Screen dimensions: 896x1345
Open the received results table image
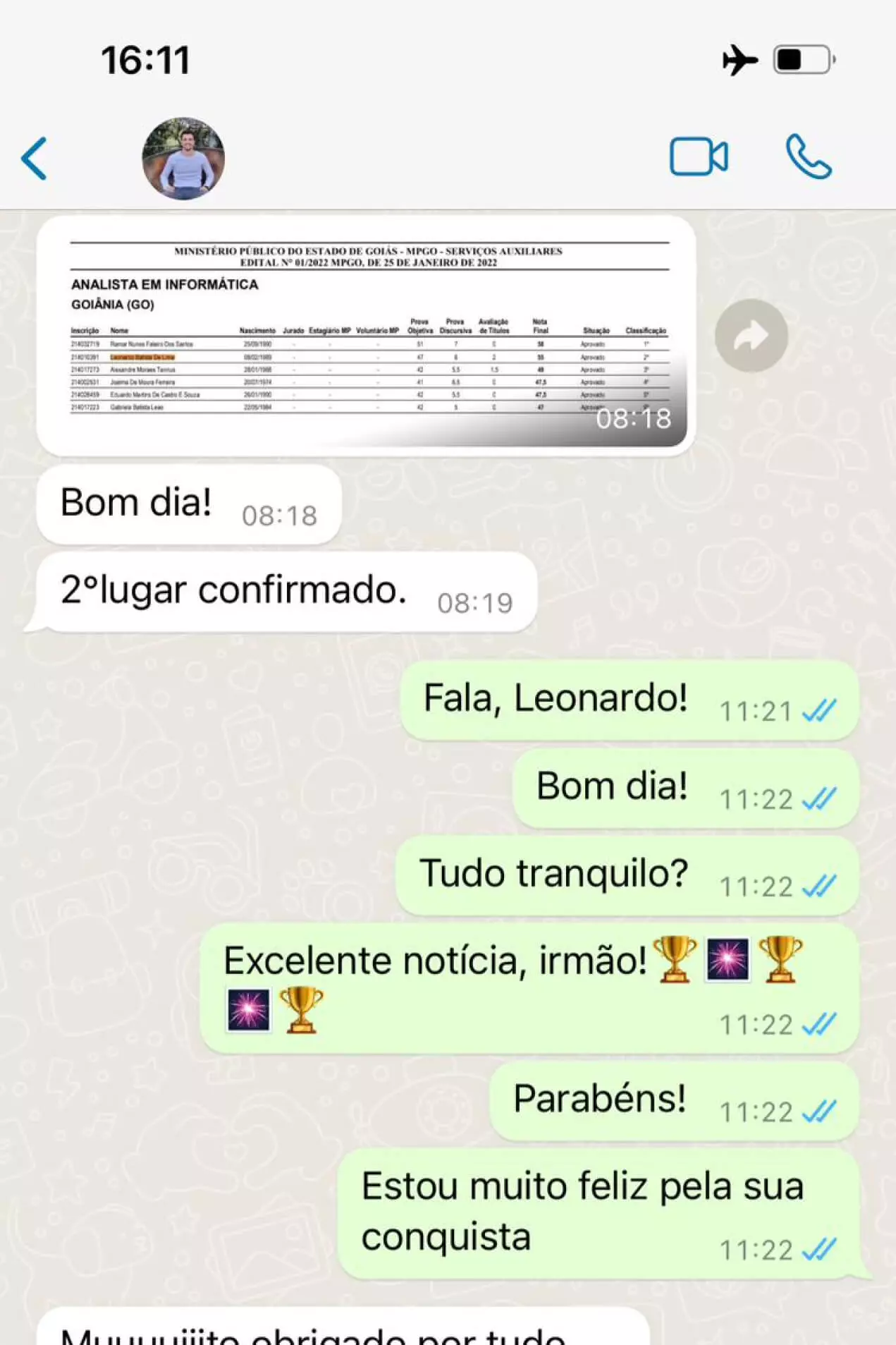point(366,336)
